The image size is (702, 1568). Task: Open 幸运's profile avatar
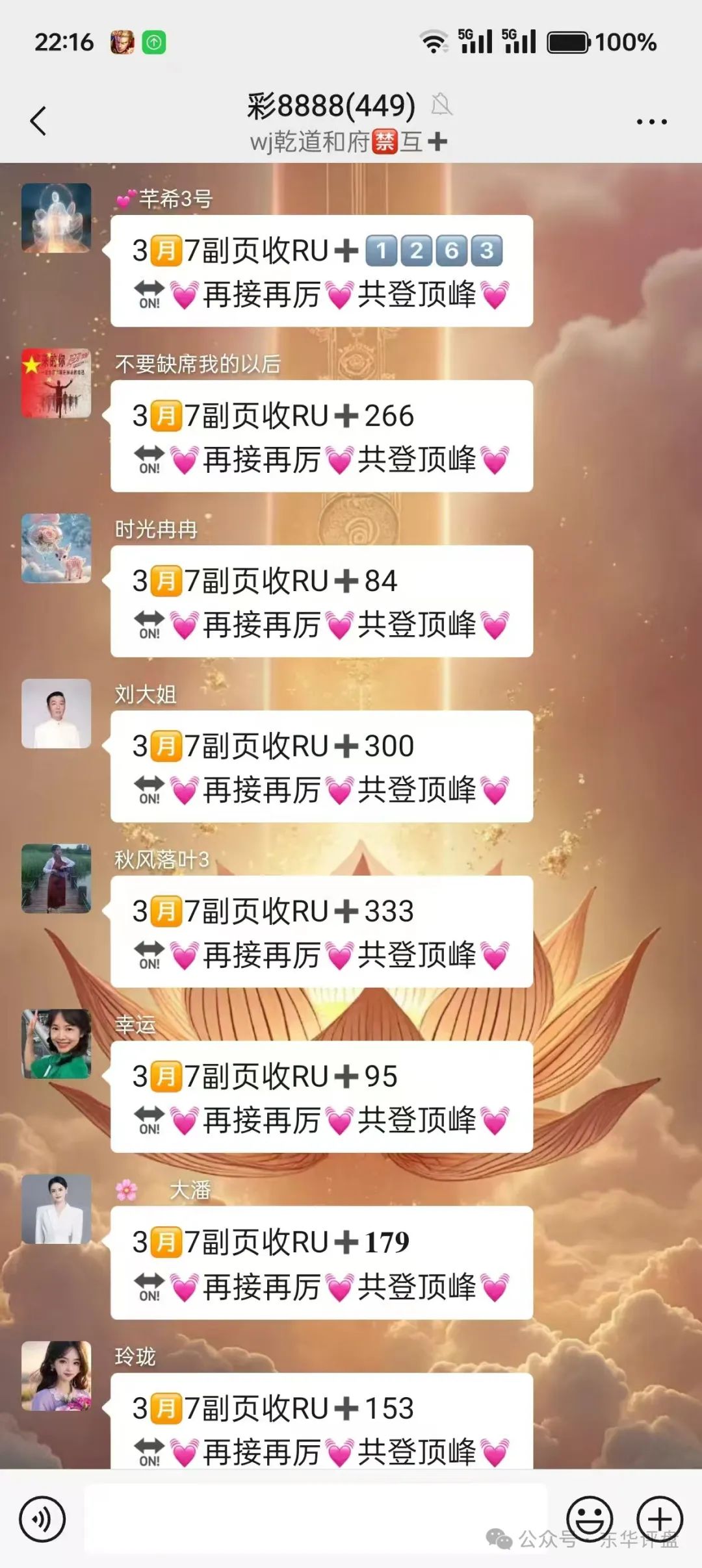pos(57,1044)
